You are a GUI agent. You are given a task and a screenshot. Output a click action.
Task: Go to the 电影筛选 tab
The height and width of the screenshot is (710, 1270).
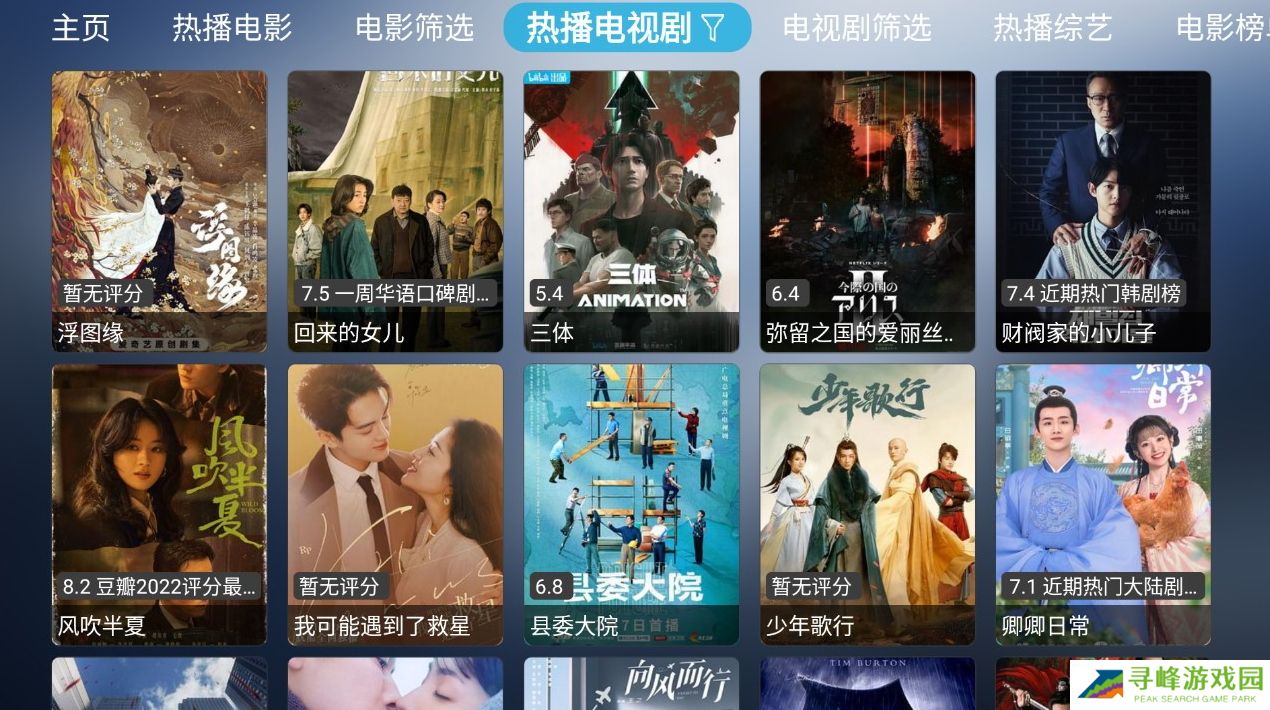tap(414, 27)
